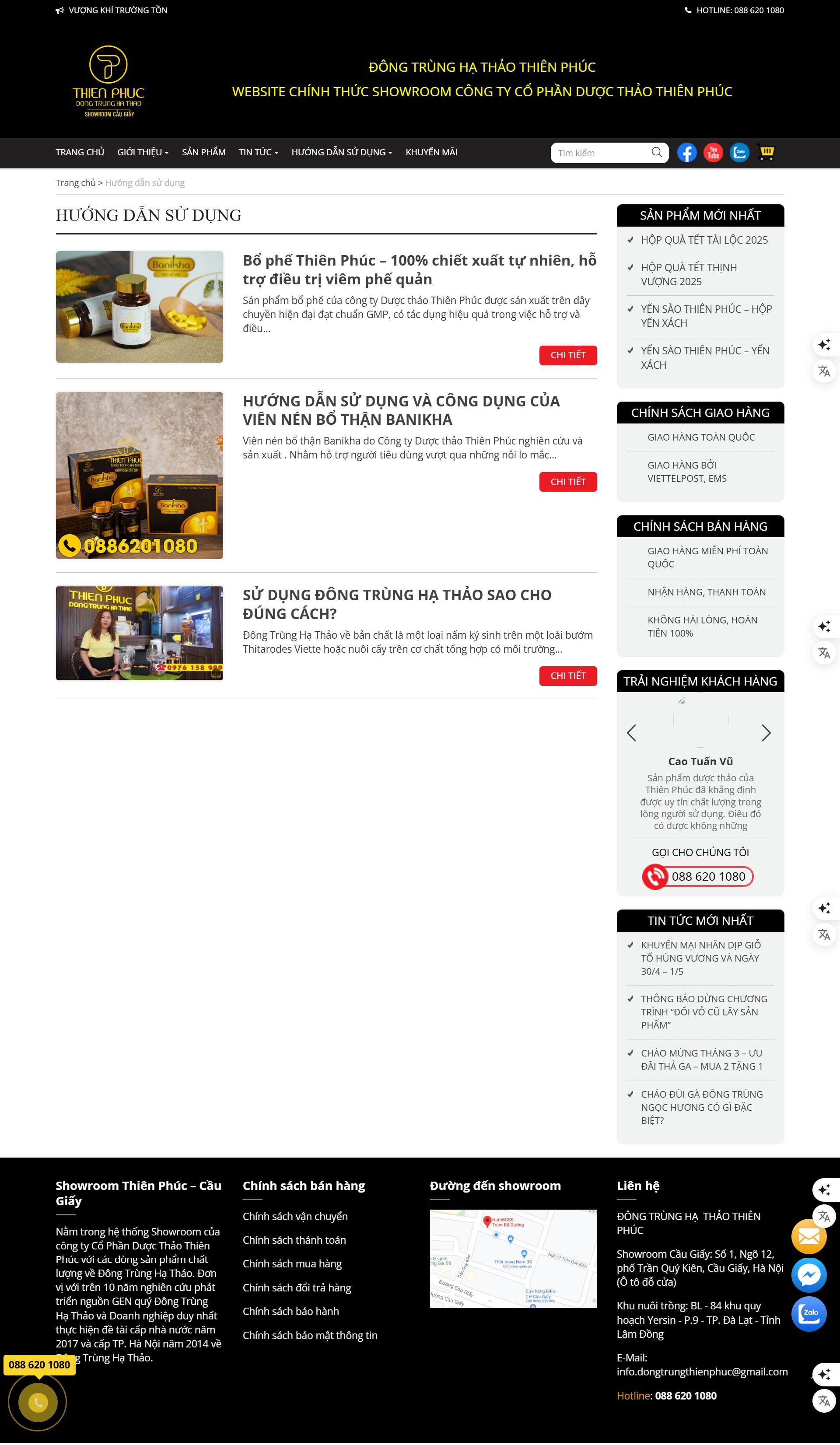The width and height of the screenshot is (840, 1445).
Task: Show the previous customer testimonial
Action: pos(631,733)
